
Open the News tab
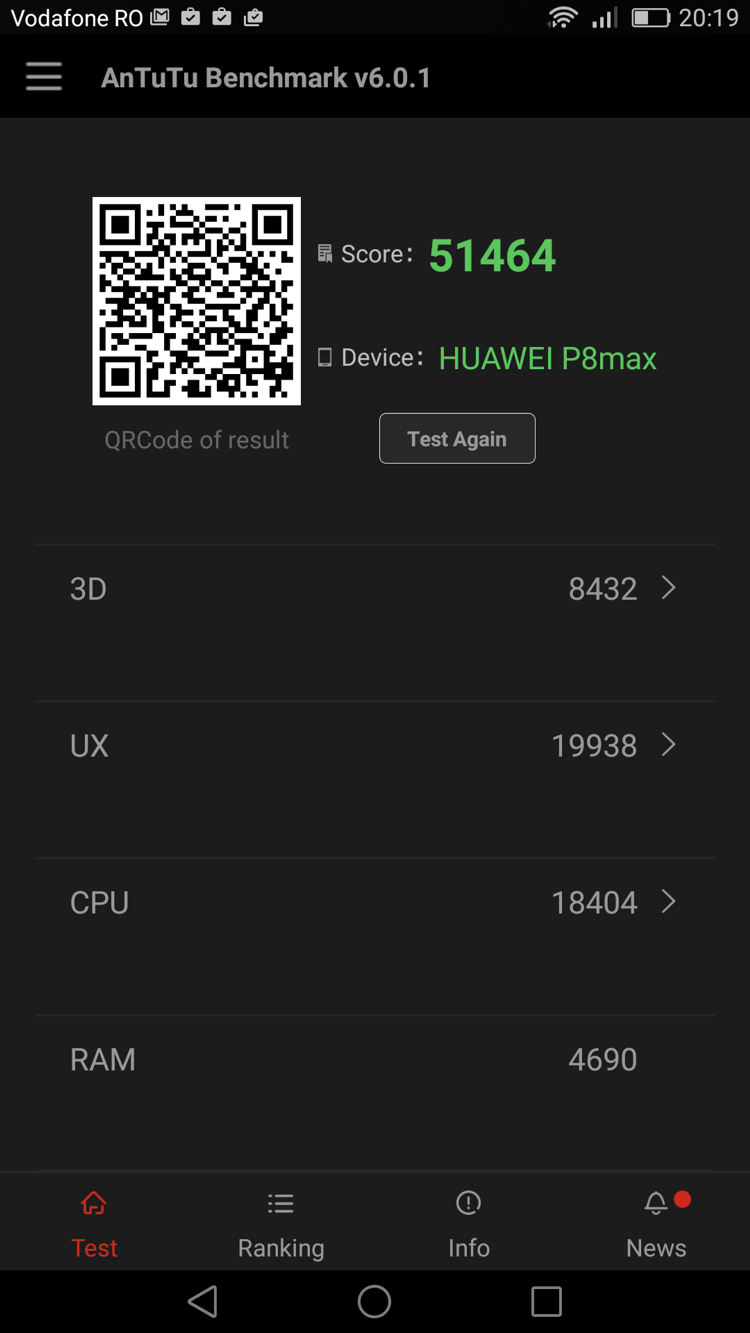click(656, 1224)
